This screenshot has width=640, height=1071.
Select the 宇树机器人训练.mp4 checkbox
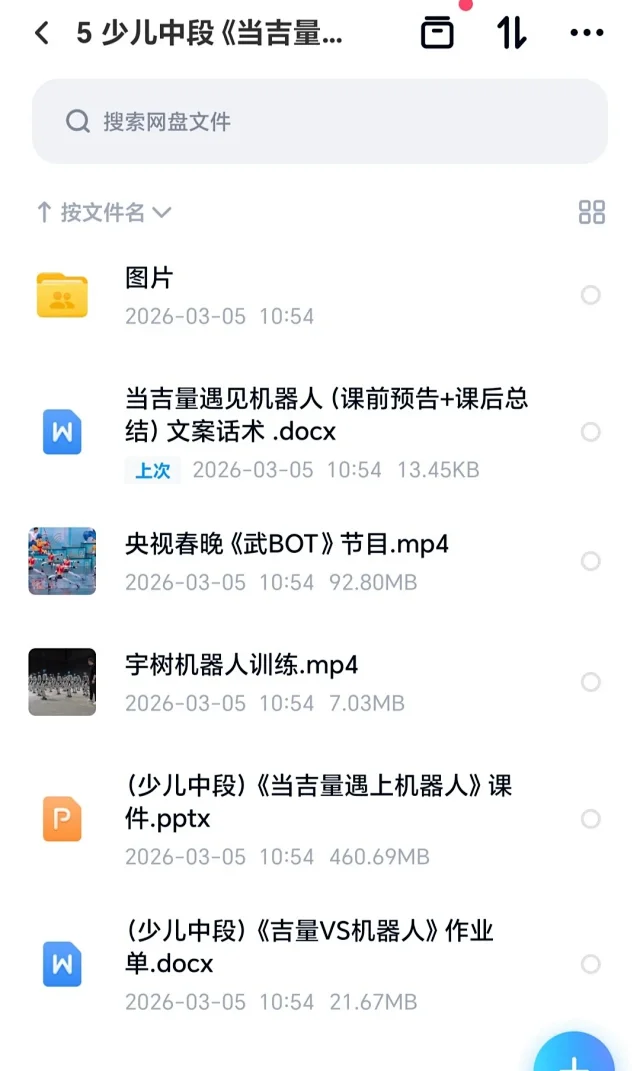(591, 682)
